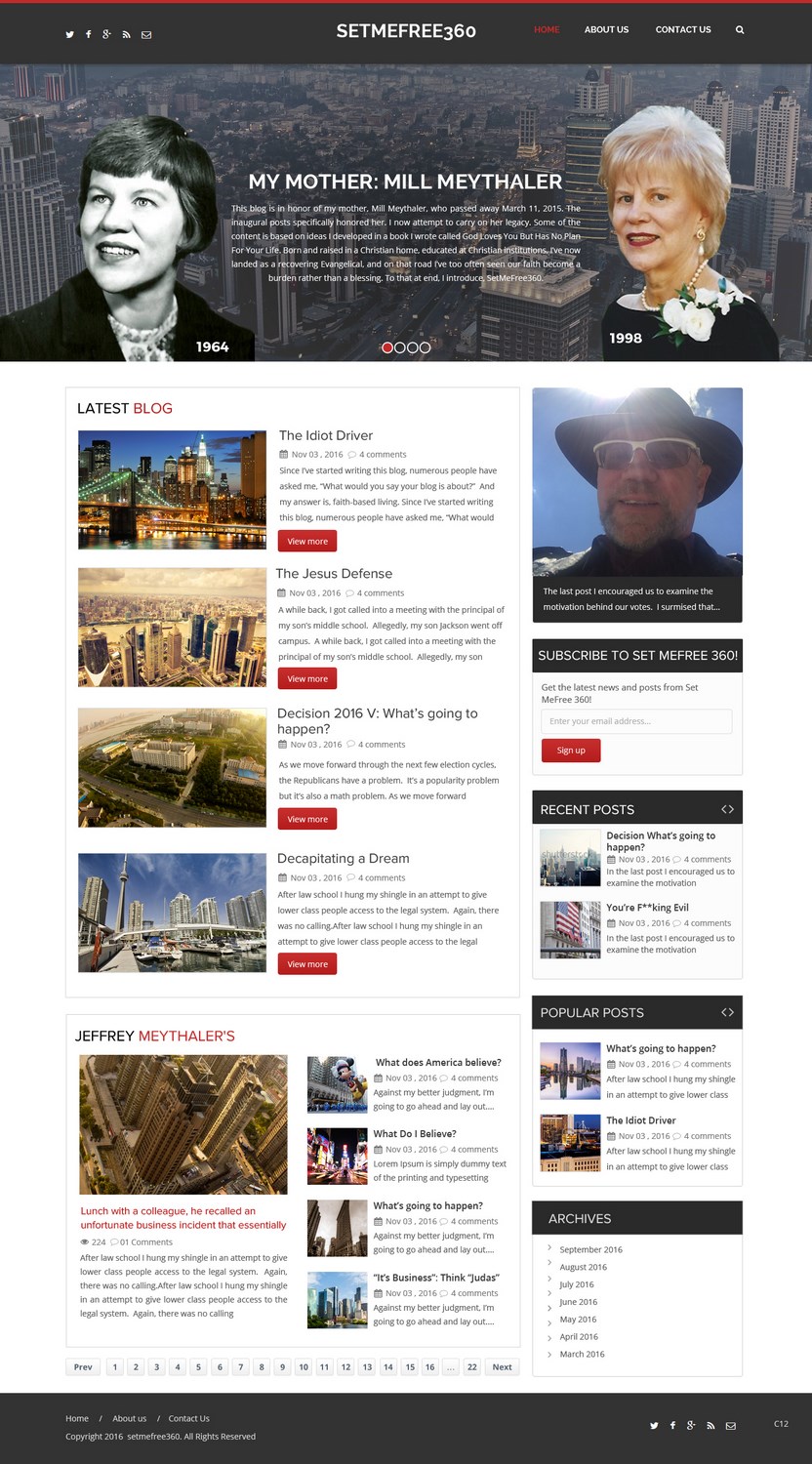Image resolution: width=812 pixels, height=1464 pixels.
Task: View more of Decapitating a Dream
Action: click(x=307, y=964)
